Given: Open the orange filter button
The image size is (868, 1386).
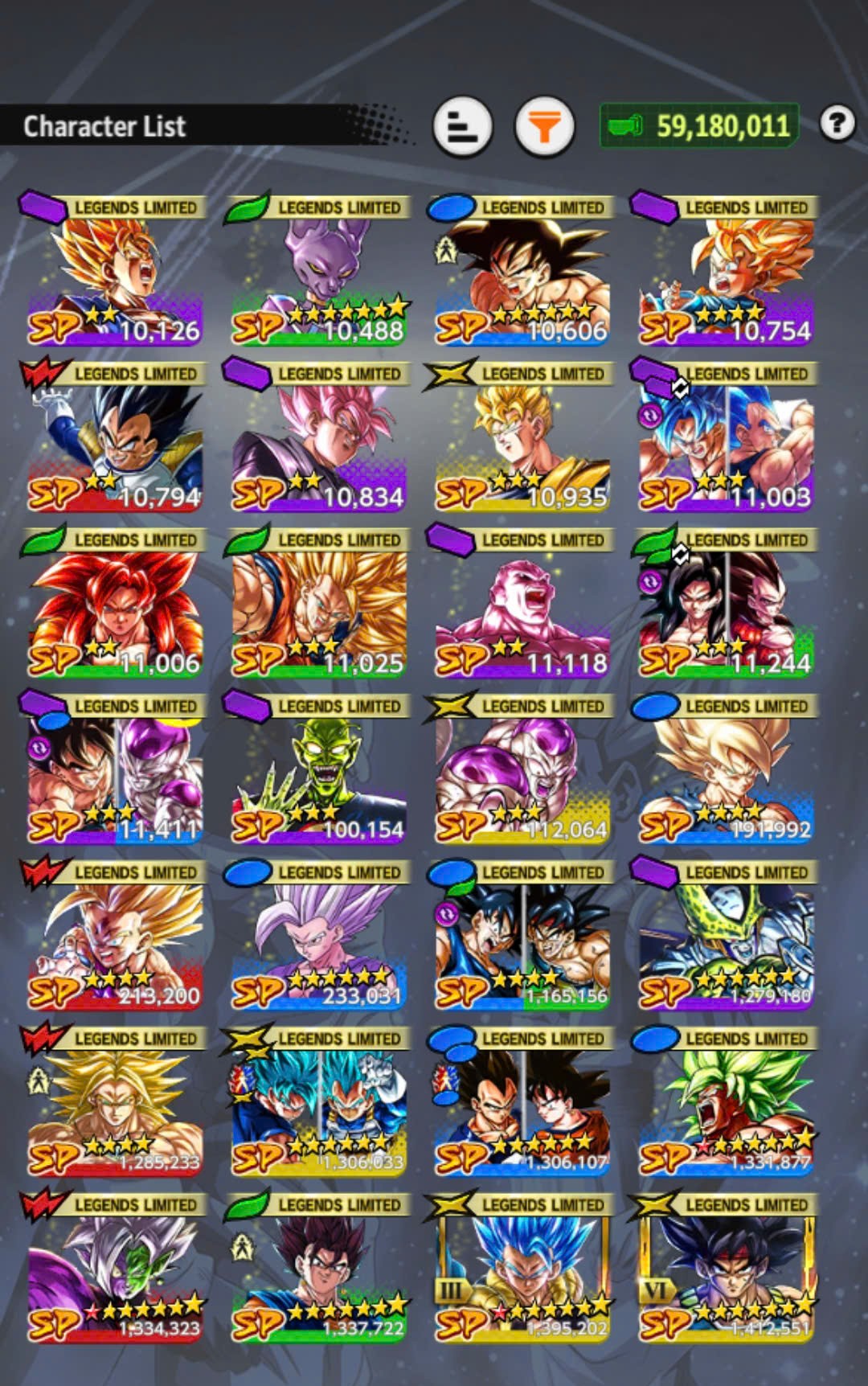Looking at the screenshot, I should point(544,126).
